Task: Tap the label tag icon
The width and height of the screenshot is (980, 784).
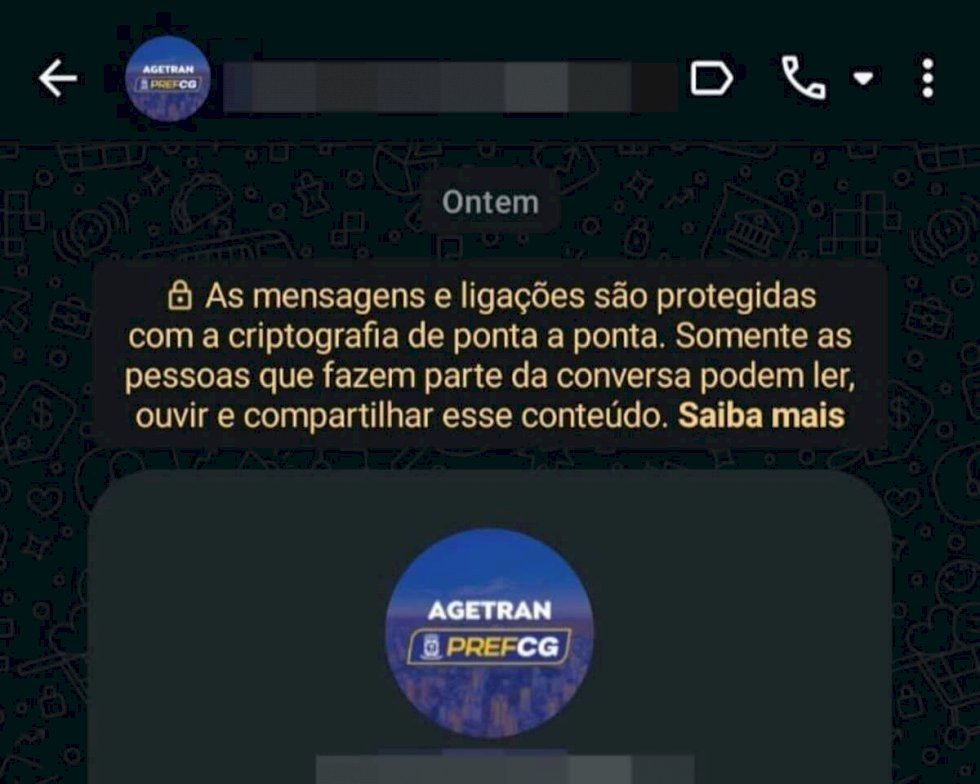Action: pyautogui.click(x=711, y=79)
